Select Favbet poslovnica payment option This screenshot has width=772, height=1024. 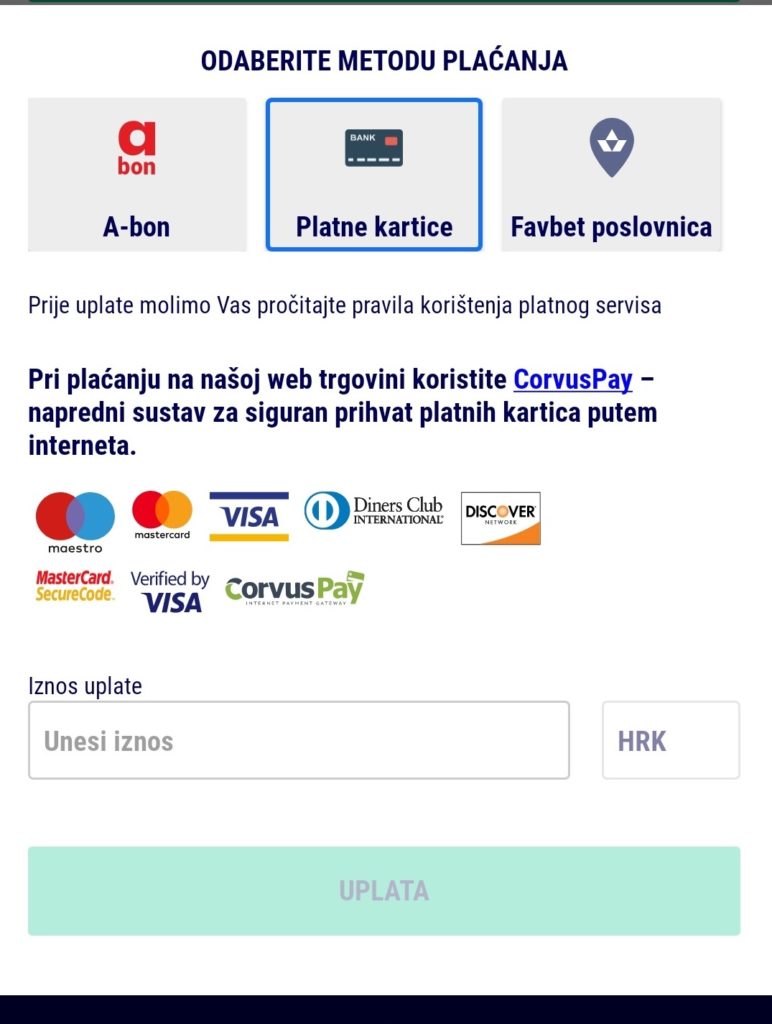pos(611,175)
